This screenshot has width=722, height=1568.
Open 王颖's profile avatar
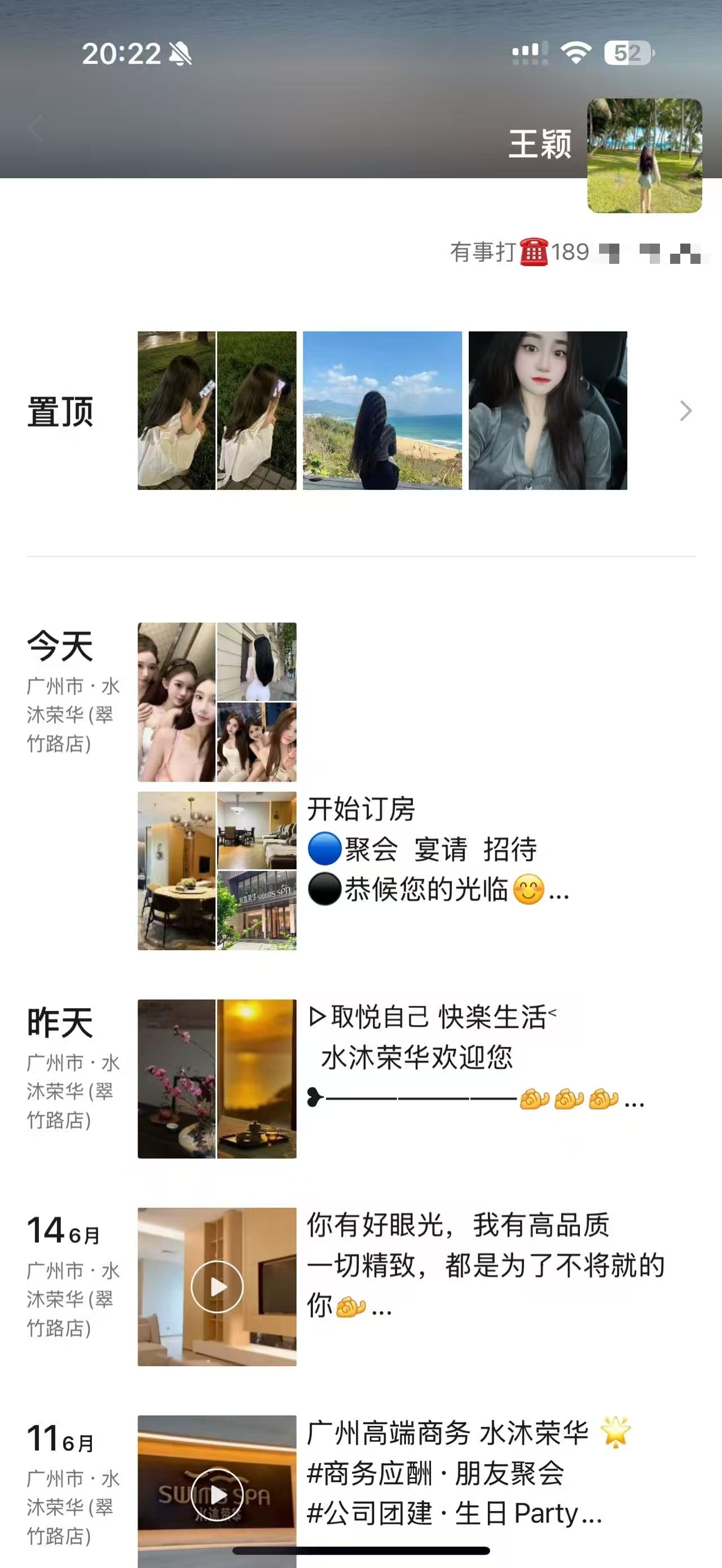click(x=644, y=156)
